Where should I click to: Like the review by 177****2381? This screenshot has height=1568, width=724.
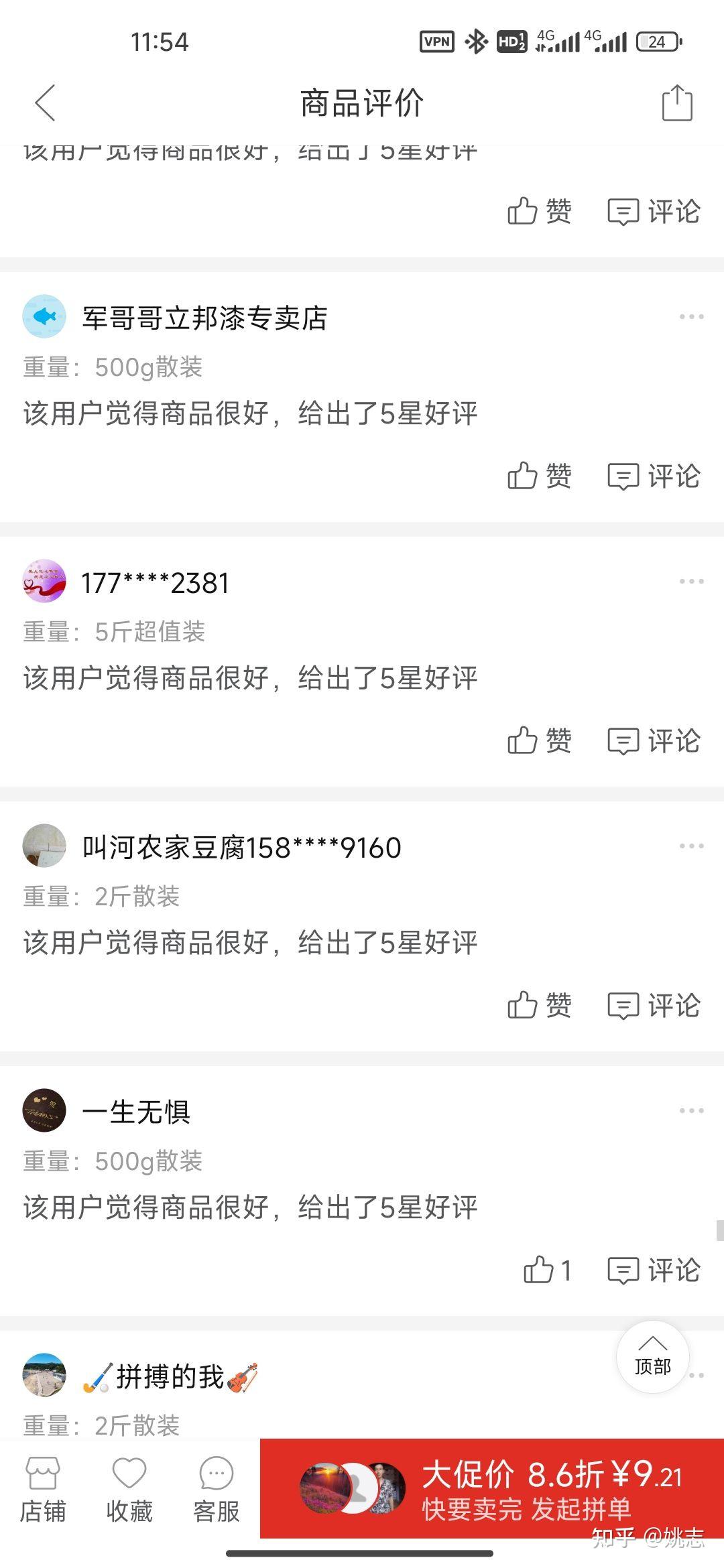pyautogui.click(x=539, y=741)
